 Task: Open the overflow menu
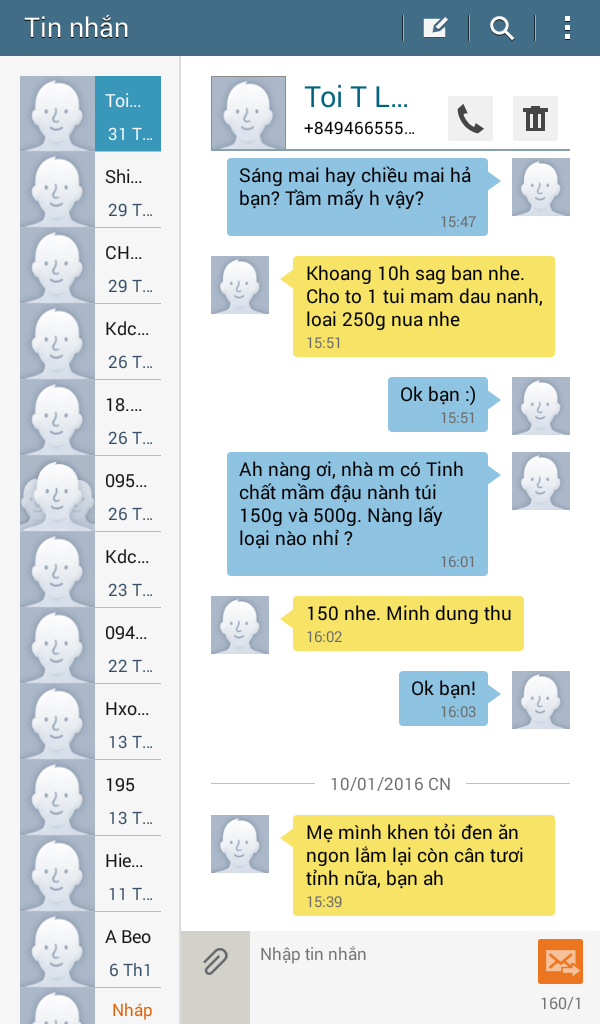(x=567, y=28)
